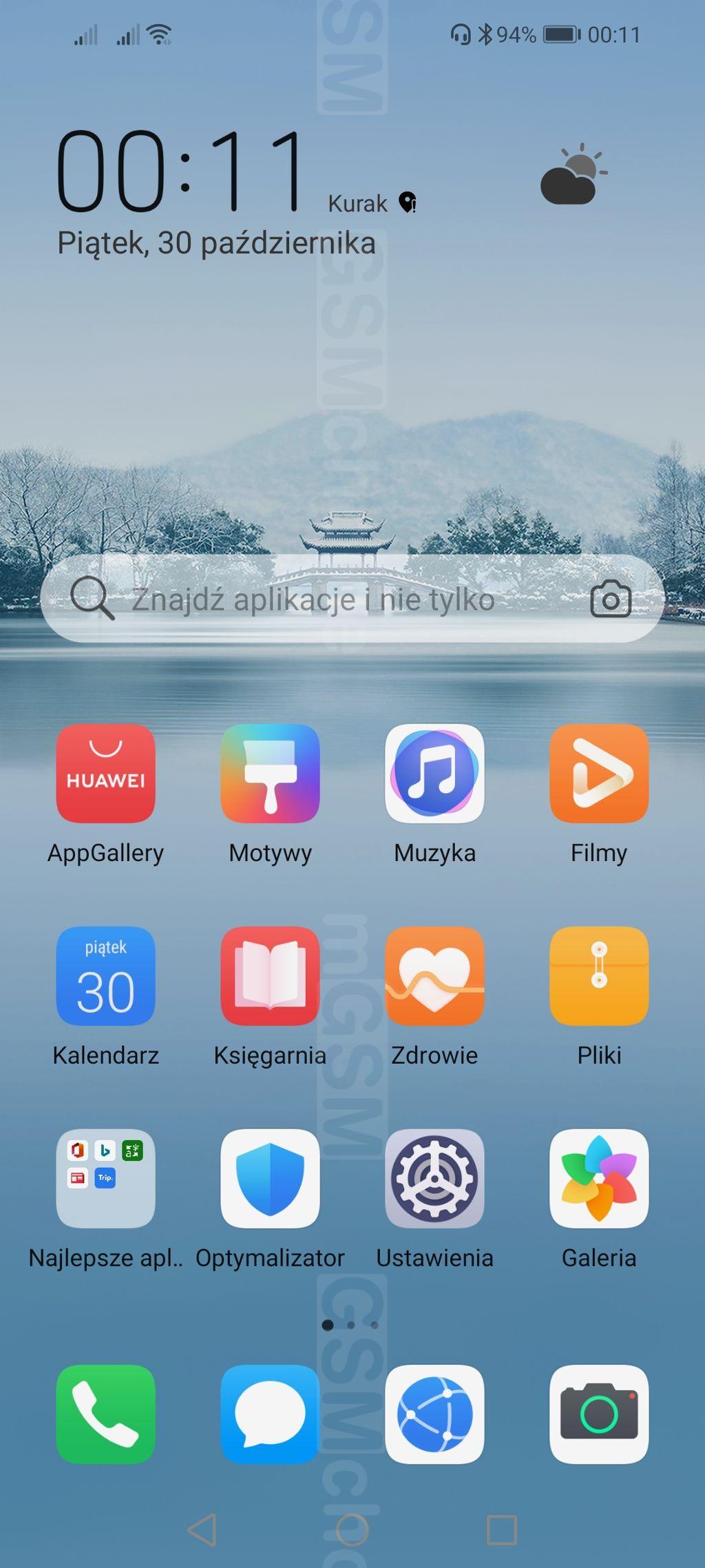Open the AppGallery app
Image resolution: width=705 pixels, height=1568 pixels.
click(x=105, y=774)
